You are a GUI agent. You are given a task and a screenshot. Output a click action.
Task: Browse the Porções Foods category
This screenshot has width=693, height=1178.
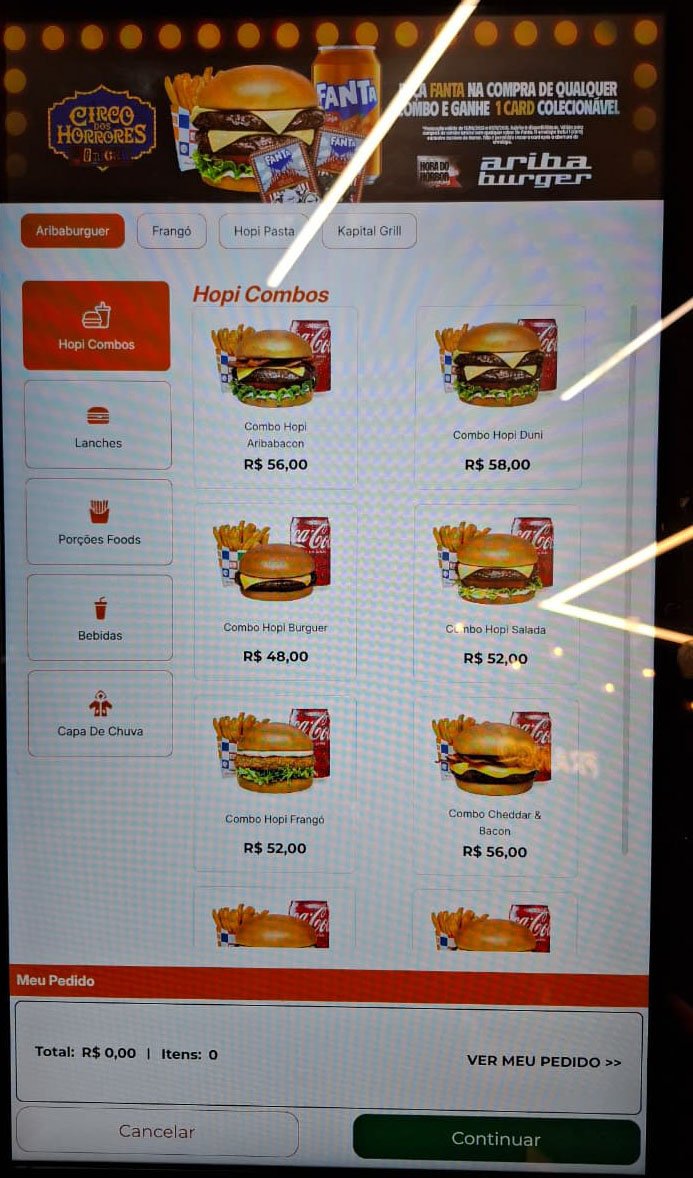click(x=99, y=522)
